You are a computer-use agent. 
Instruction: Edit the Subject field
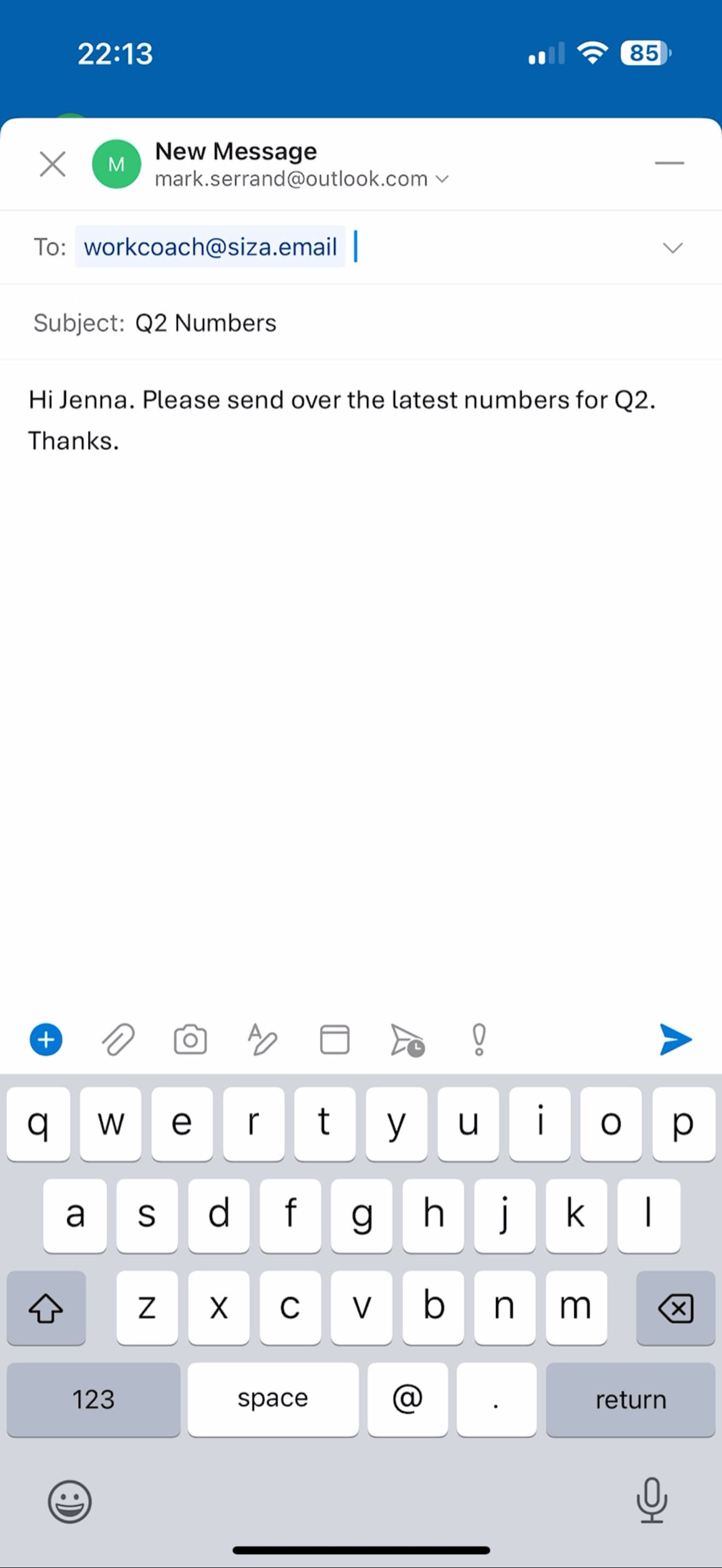point(361,323)
